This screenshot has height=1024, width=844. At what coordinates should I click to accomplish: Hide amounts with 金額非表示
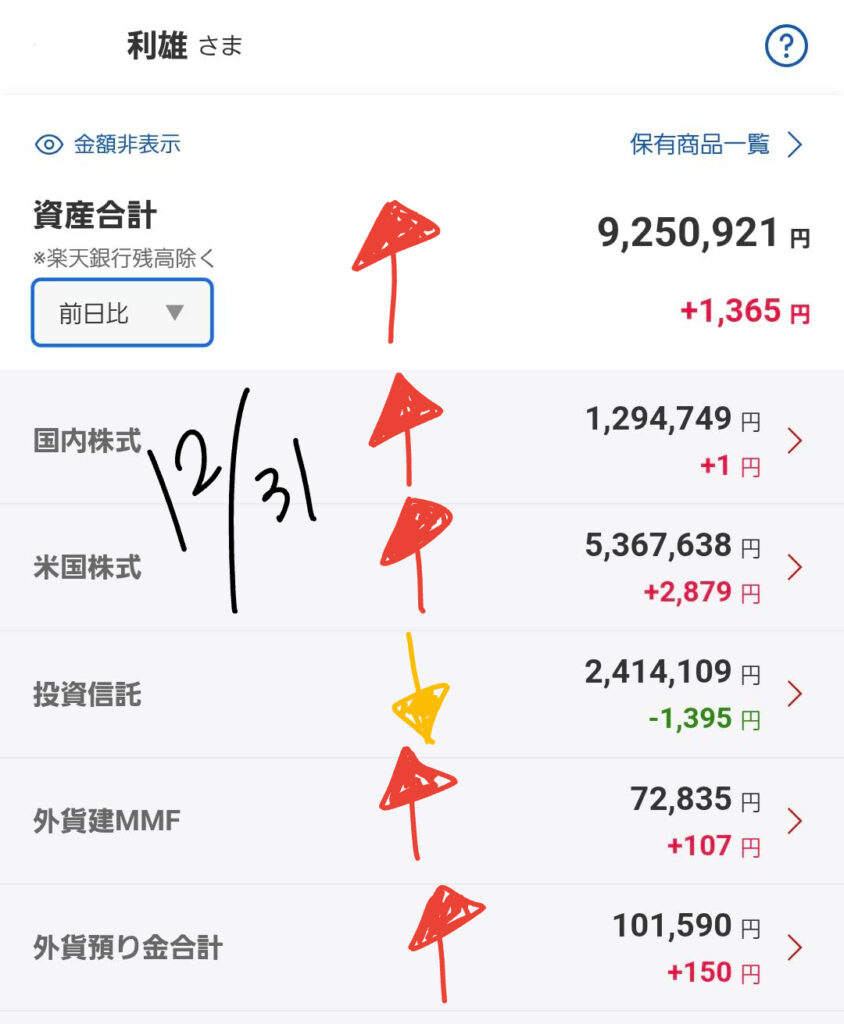tap(108, 144)
